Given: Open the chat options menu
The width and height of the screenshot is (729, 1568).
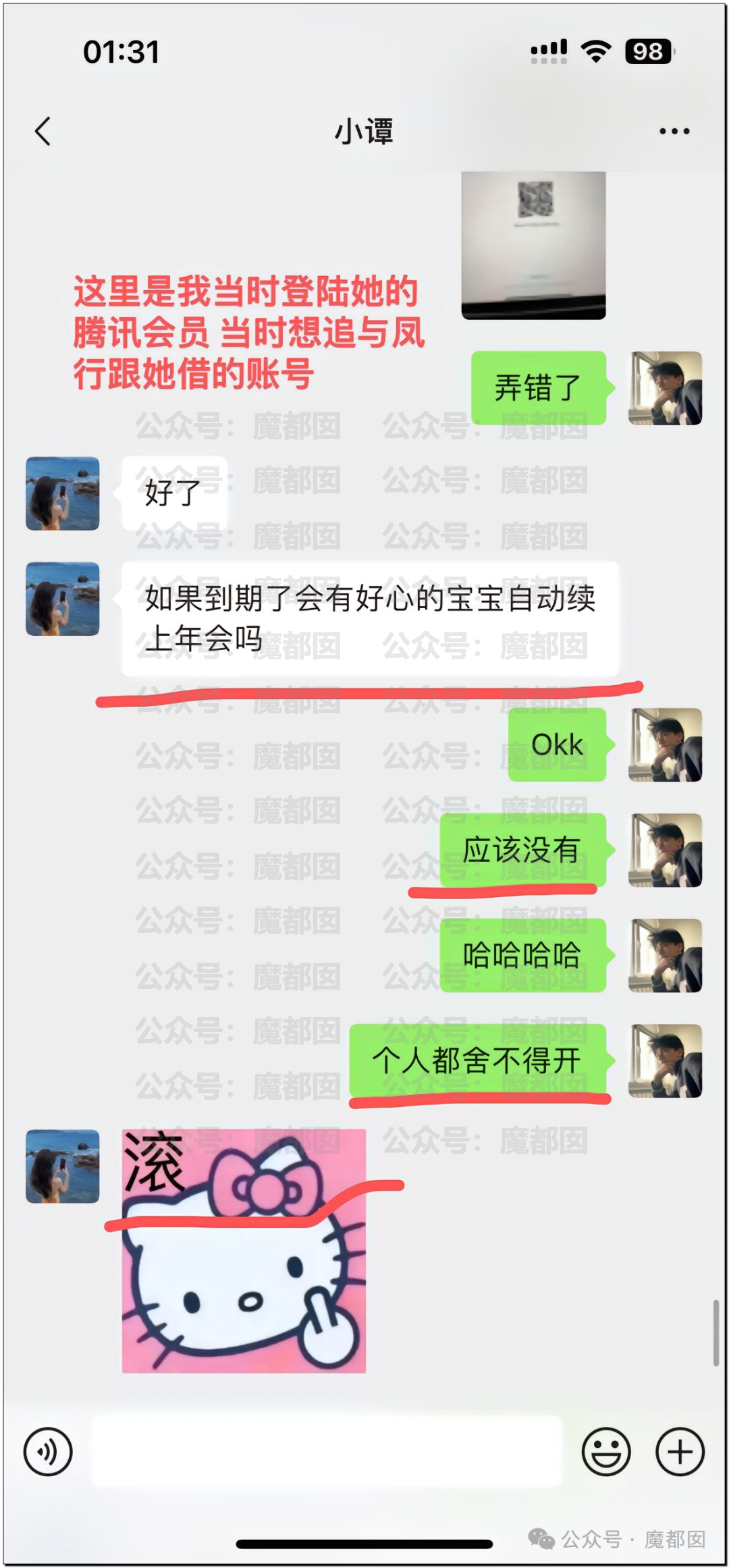Looking at the screenshot, I should click(x=674, y=132).
